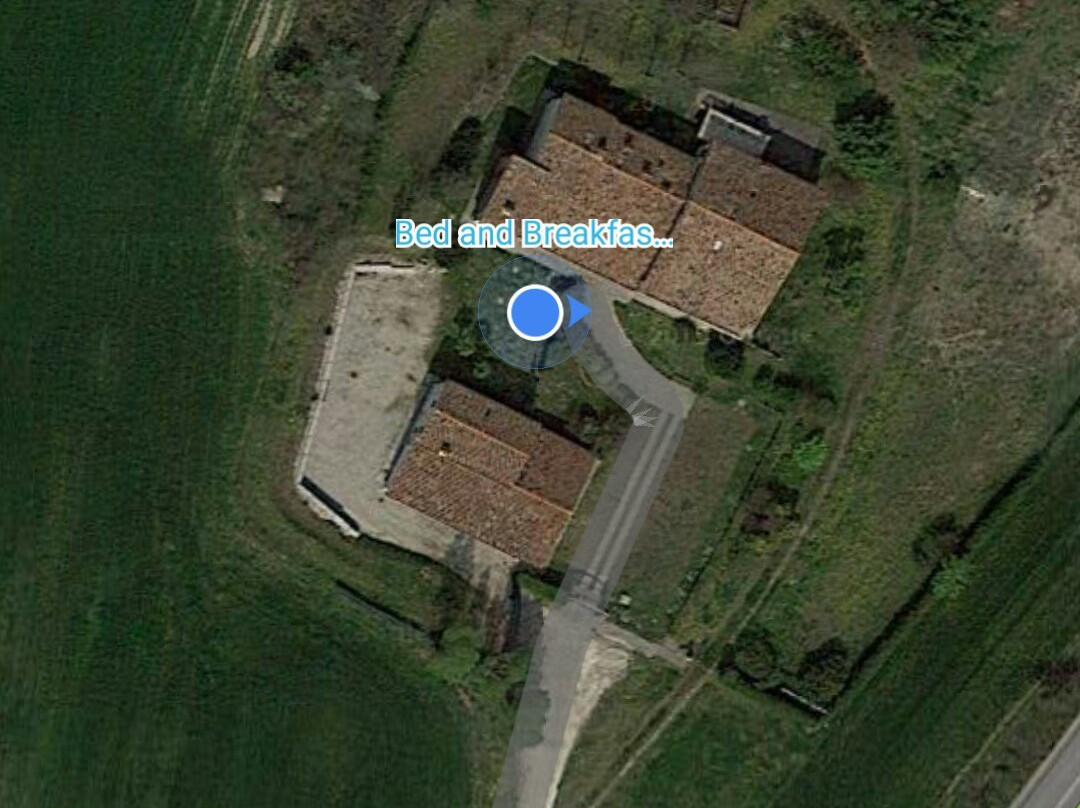
Task: Open the Bed and Breakfast place label
Action: [x=533, y=234]
